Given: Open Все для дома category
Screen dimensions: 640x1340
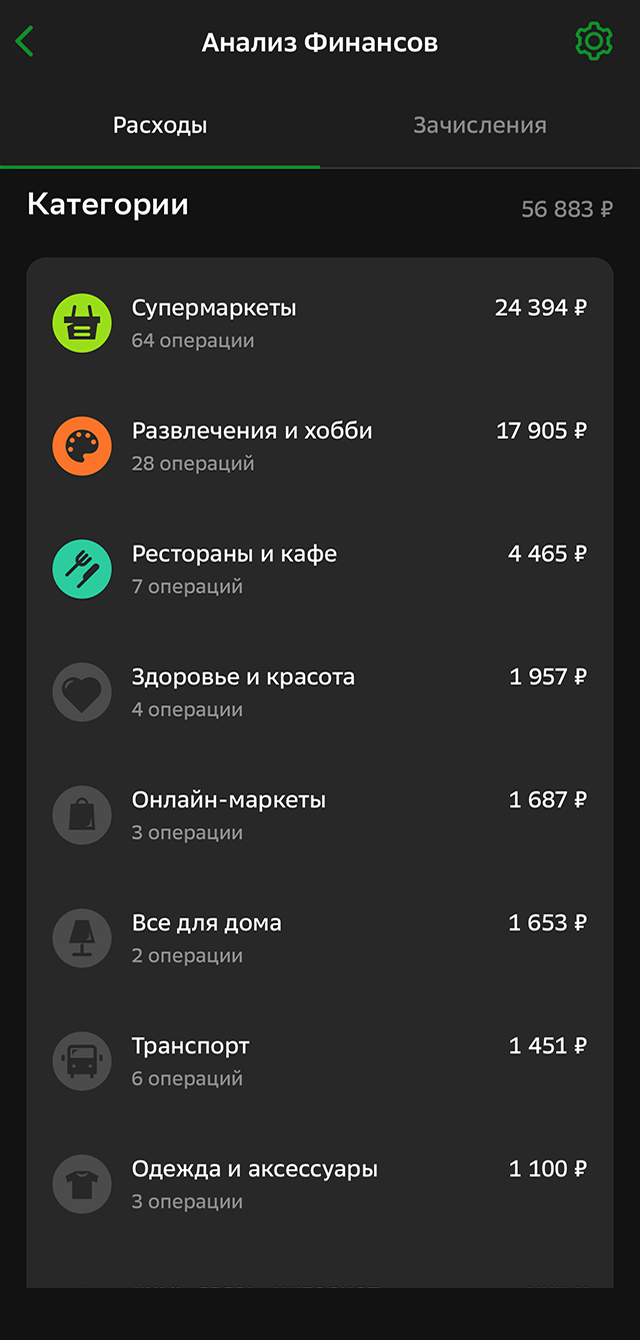Looking at the screenshot, I should [320, 938].
